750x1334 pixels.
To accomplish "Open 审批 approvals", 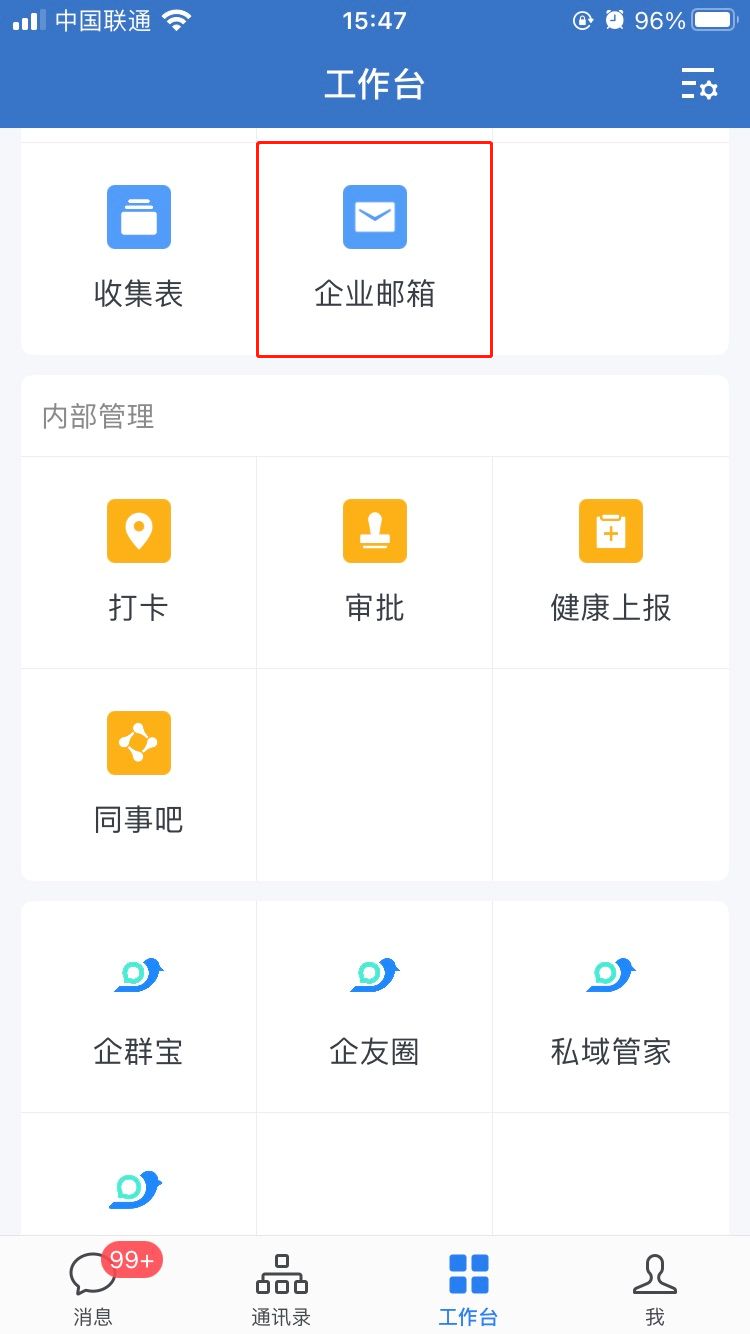I will pos(375,561).
